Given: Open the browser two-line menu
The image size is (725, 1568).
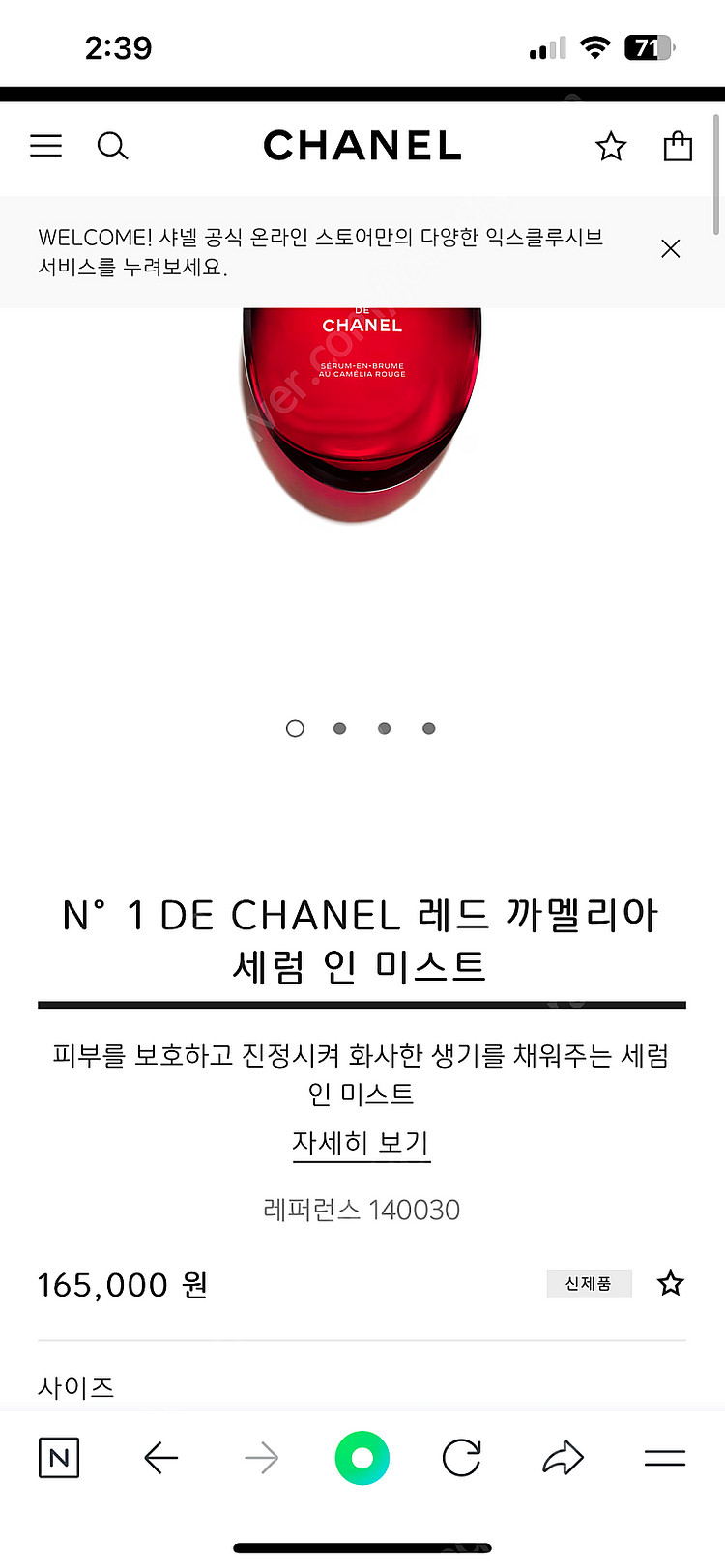Looking at the screenshot, I should tap(665, 1458).
